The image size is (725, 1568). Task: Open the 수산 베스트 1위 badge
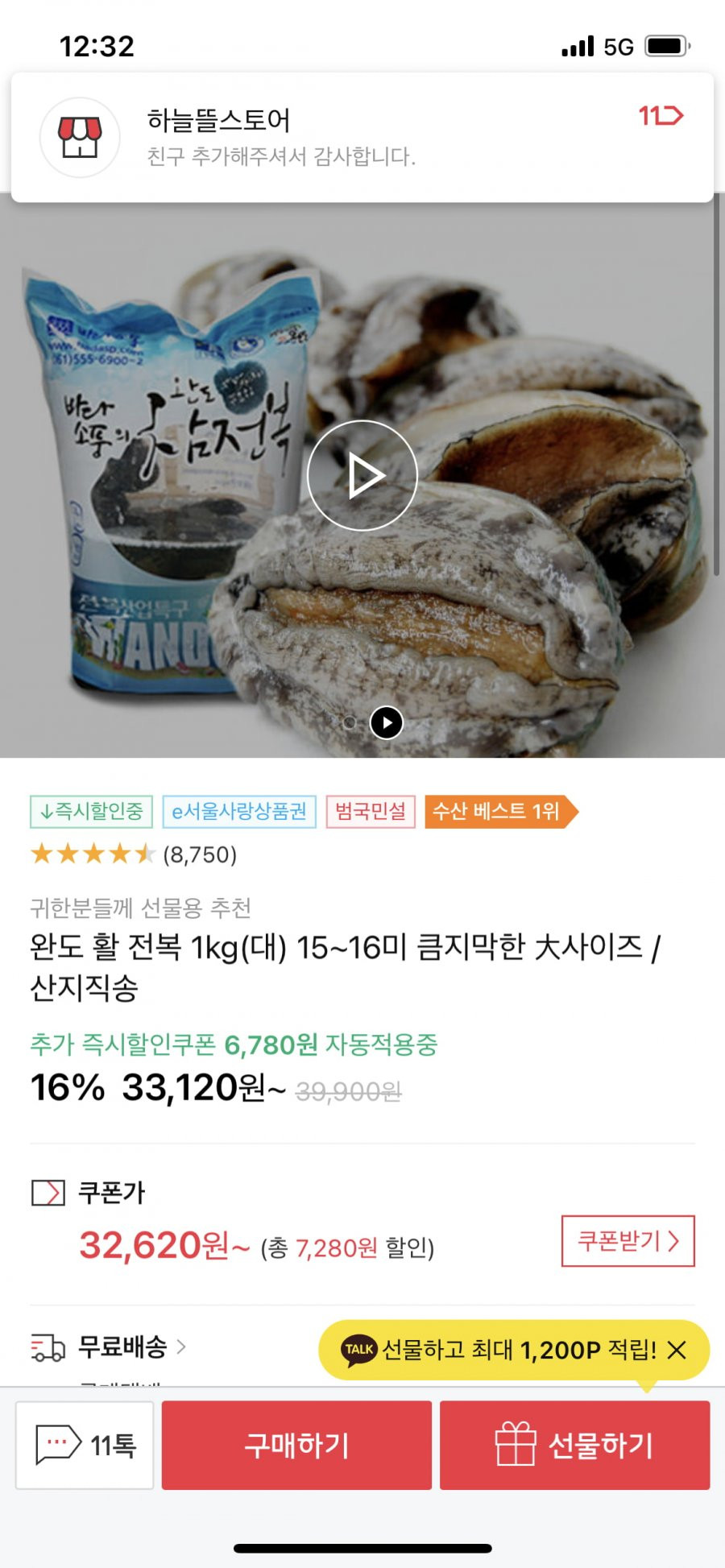(499, 811)
